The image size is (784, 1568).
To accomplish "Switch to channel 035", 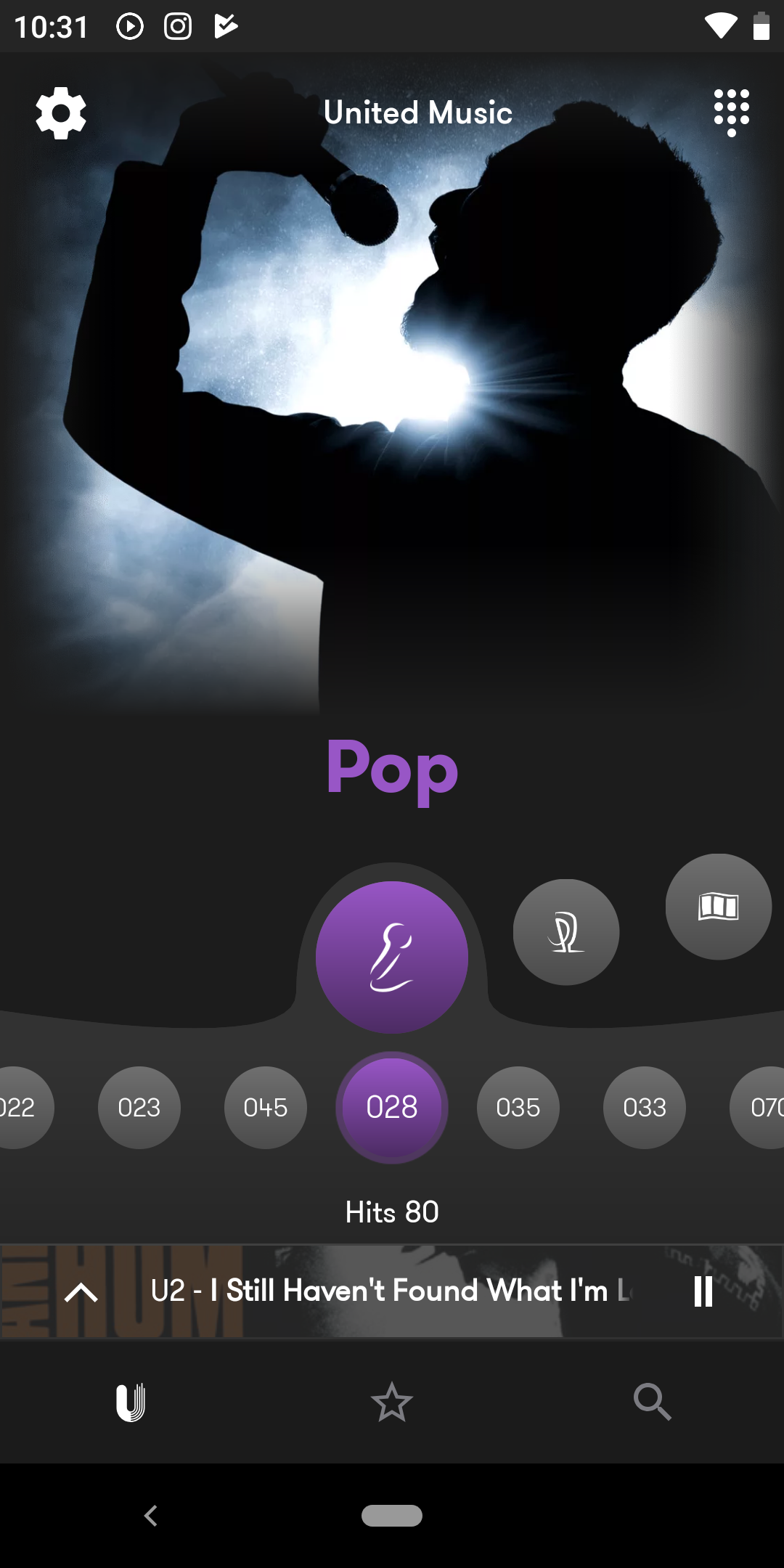I will pos(518,1107).
